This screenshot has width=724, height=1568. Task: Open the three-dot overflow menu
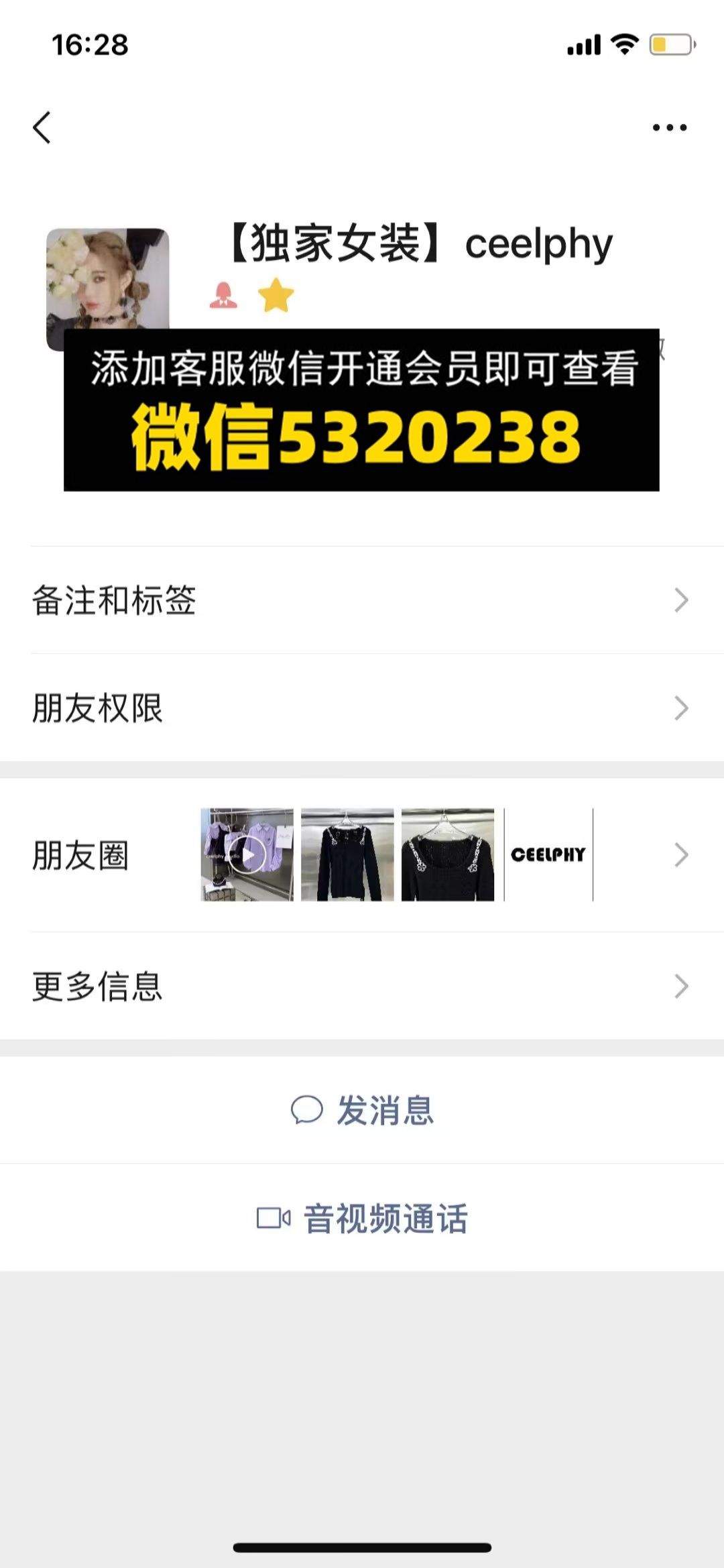[670, 127]
